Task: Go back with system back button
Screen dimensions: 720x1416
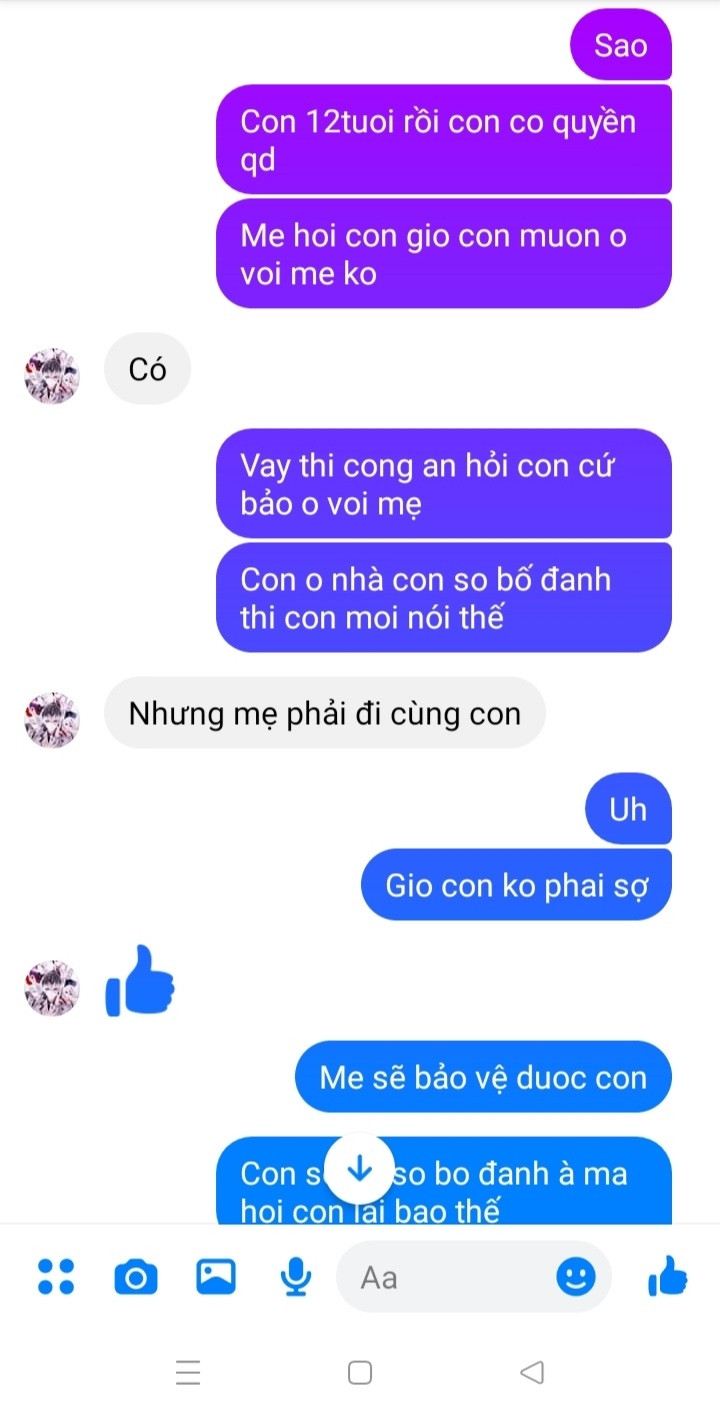Action: point(532,1373)
